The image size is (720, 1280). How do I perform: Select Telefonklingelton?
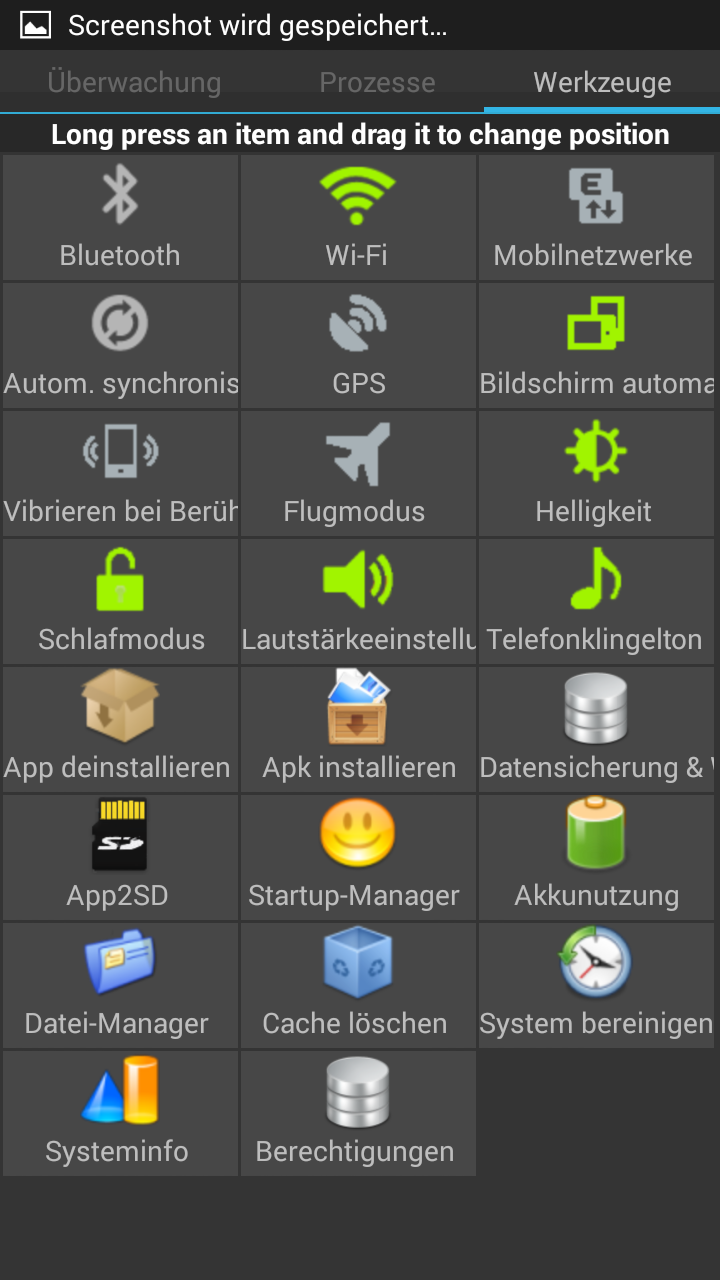[x=596, y=601]
